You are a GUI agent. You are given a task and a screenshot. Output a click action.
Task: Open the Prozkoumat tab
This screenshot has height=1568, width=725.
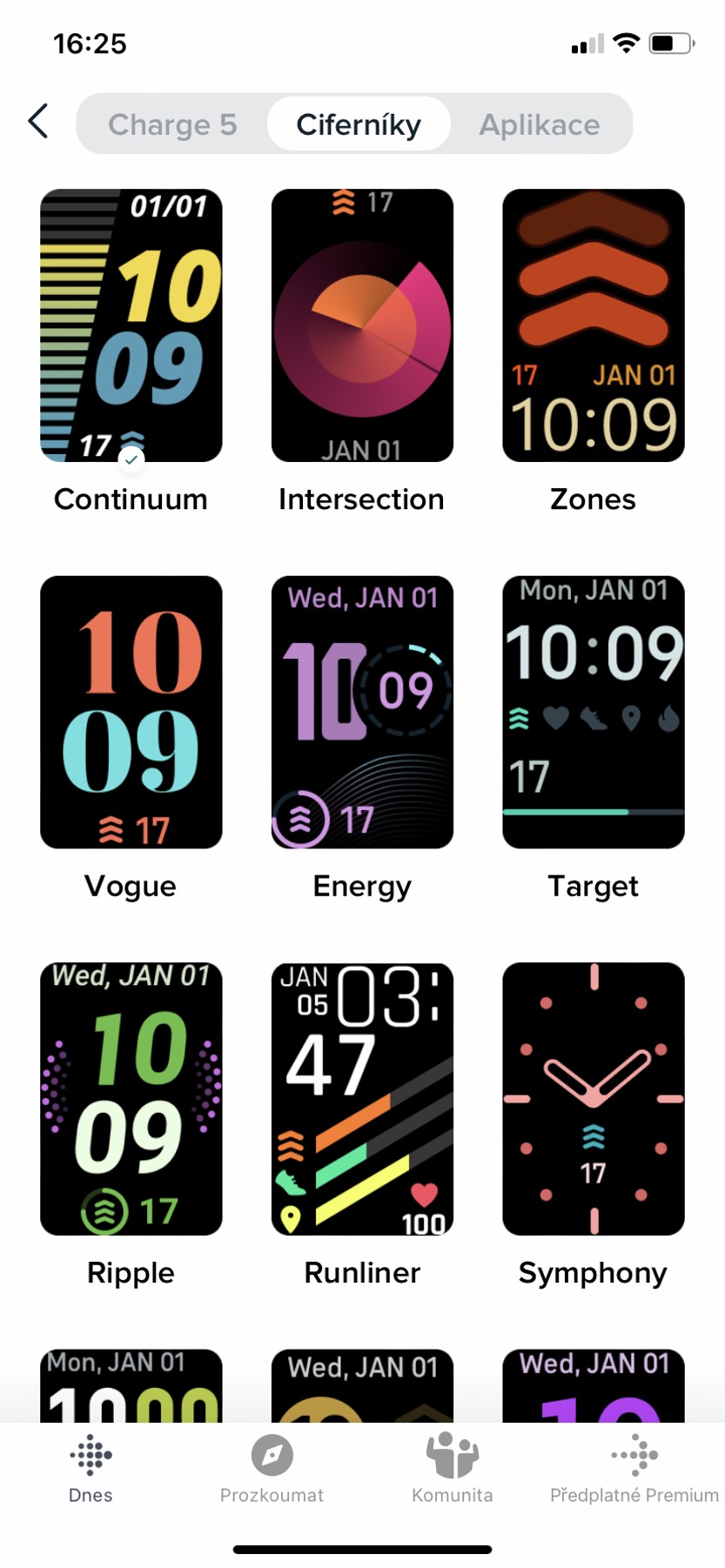click(x=272, y=1469)
